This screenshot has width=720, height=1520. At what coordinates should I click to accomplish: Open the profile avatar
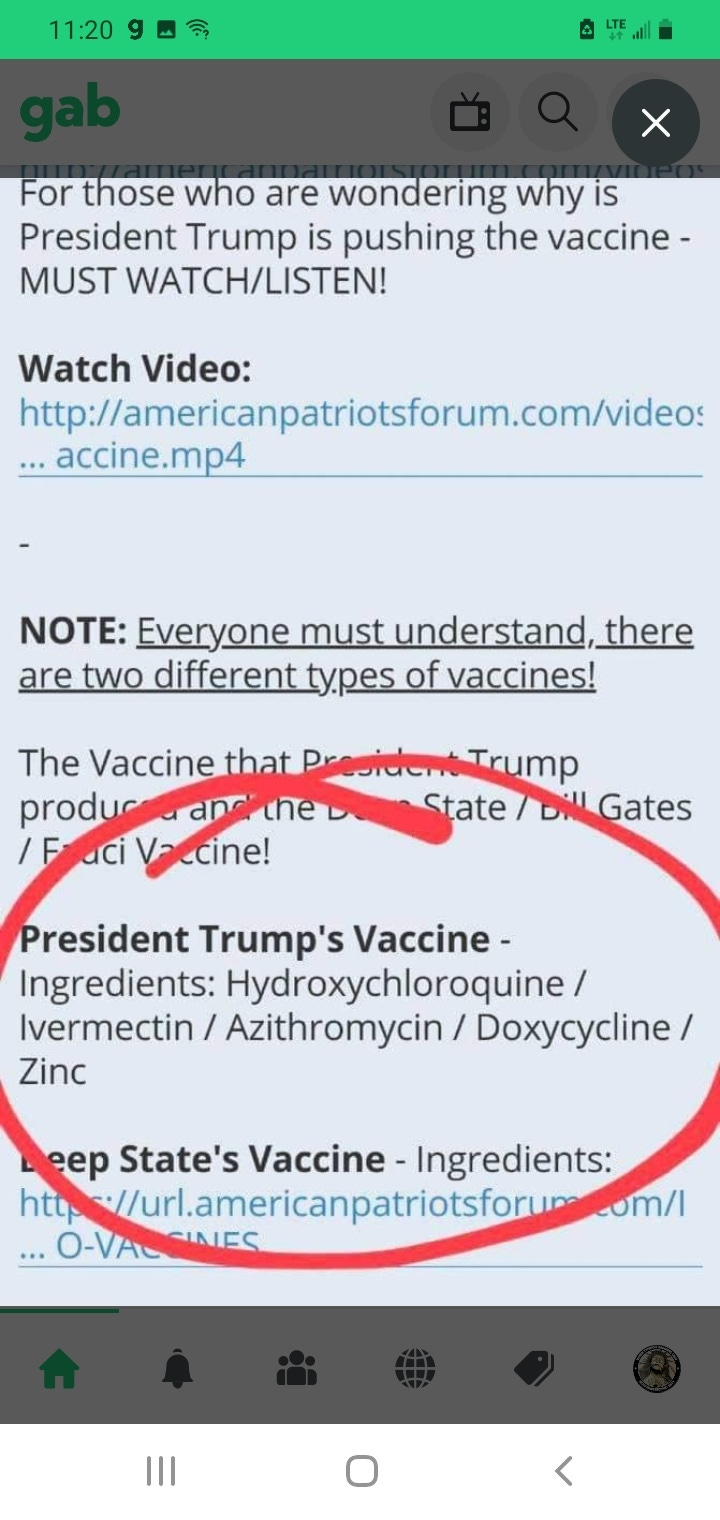[x=656, y=1369]
